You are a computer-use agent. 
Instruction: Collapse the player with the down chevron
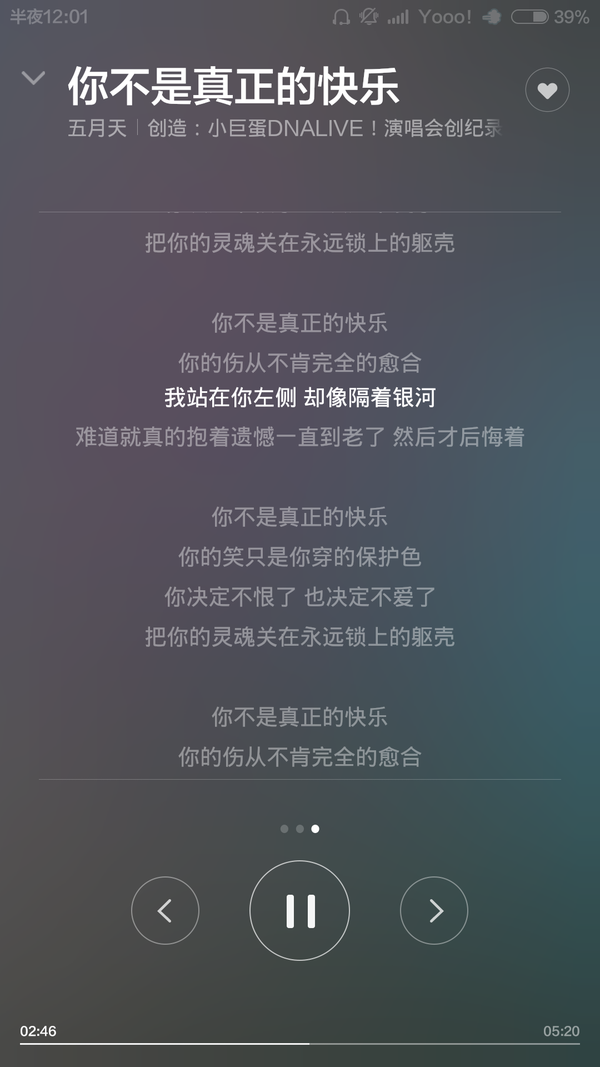coord(33,78)
